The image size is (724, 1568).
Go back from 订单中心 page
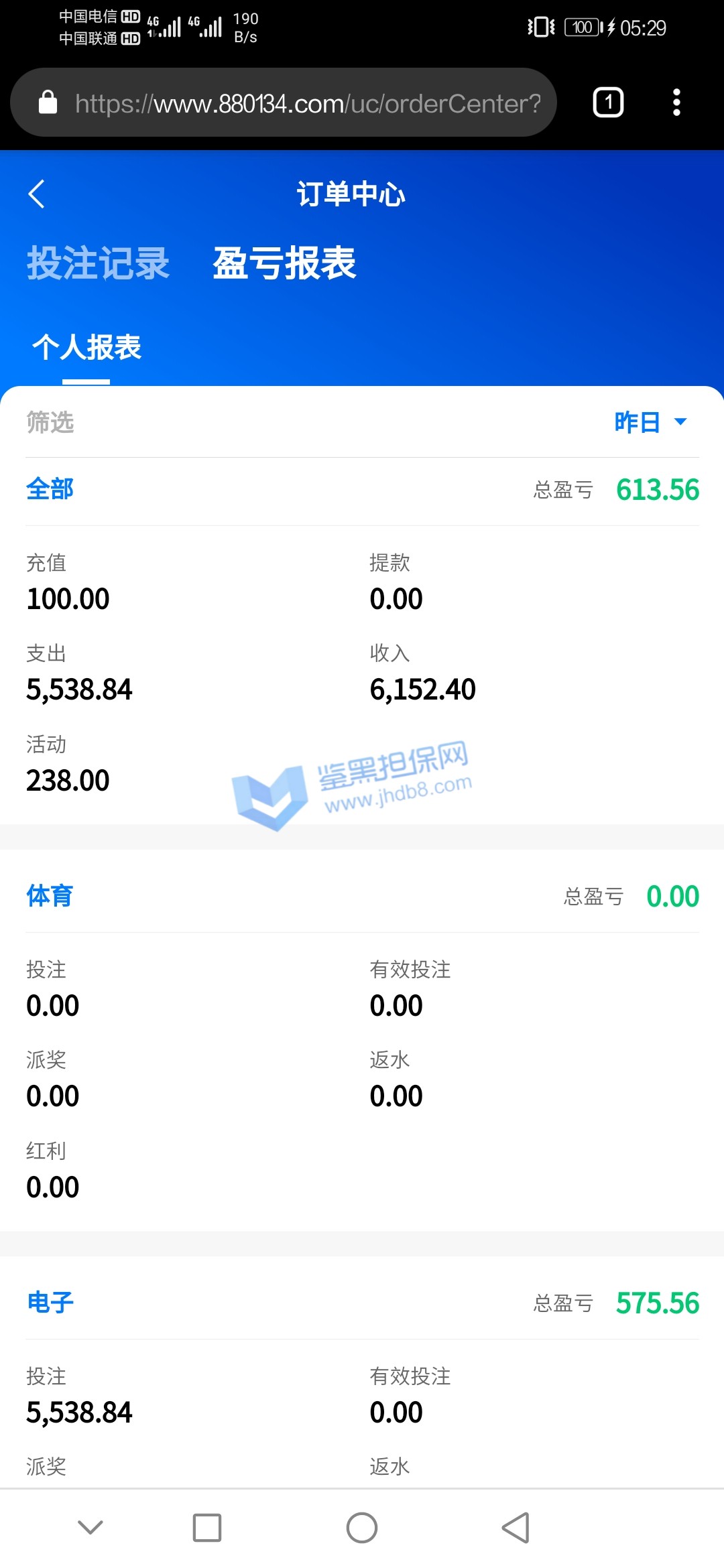coord(37,194)
